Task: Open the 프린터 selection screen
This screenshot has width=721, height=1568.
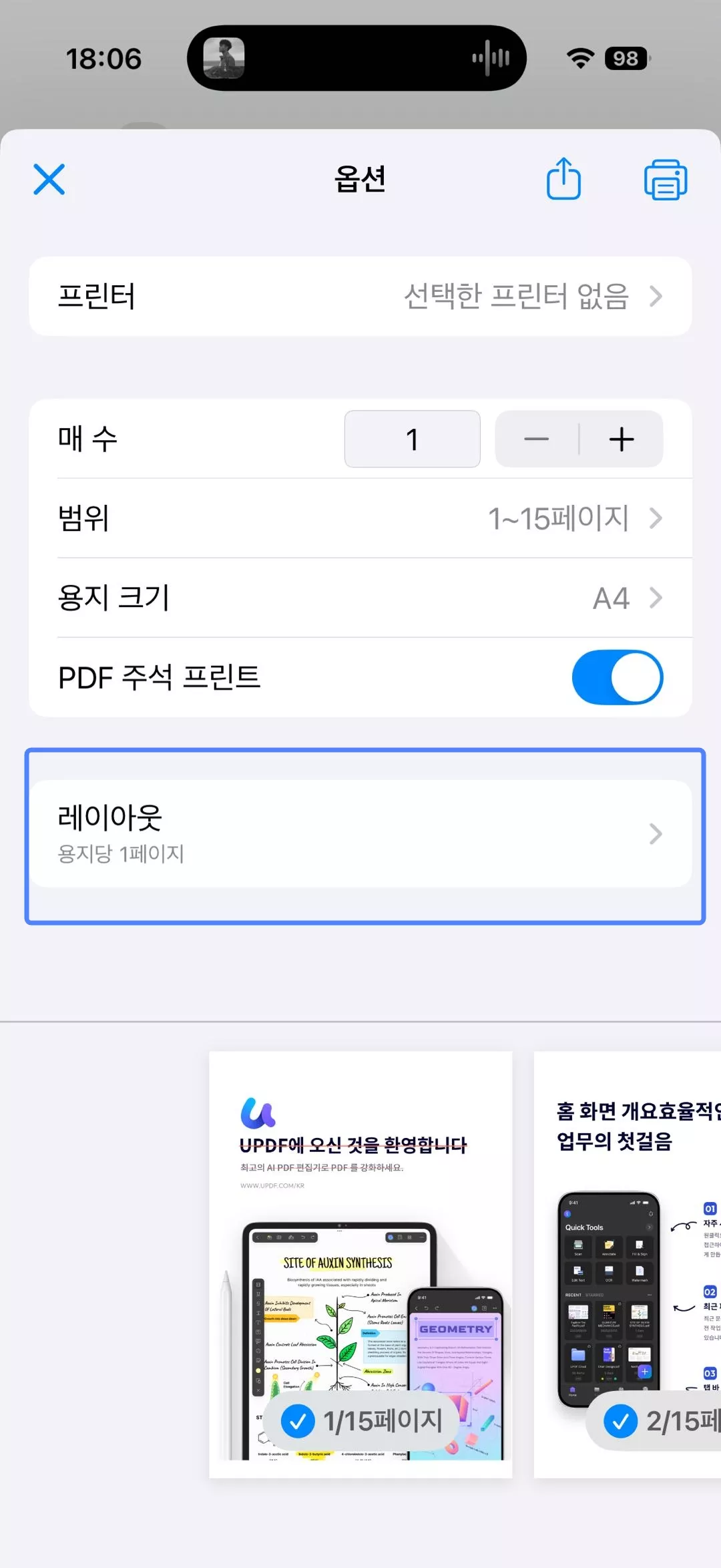Action: click(360, 296)
